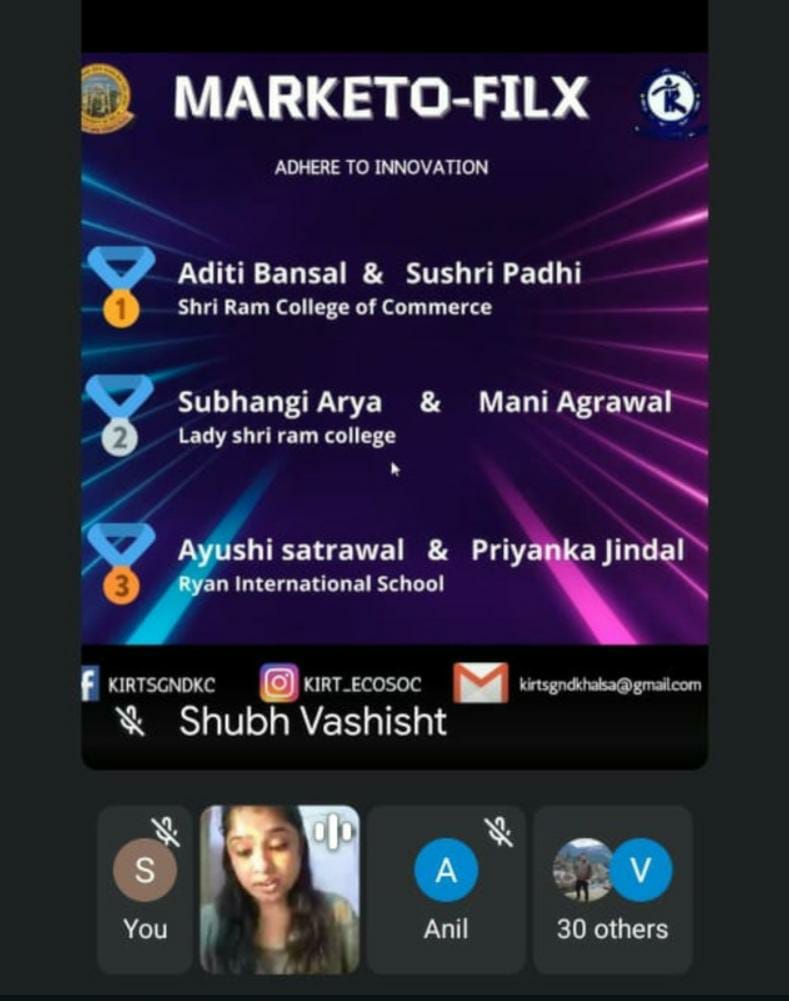View the 30 others participants list
This screenshot has width=789, height=1001.
pyautogui.click(x=612, y=890)
